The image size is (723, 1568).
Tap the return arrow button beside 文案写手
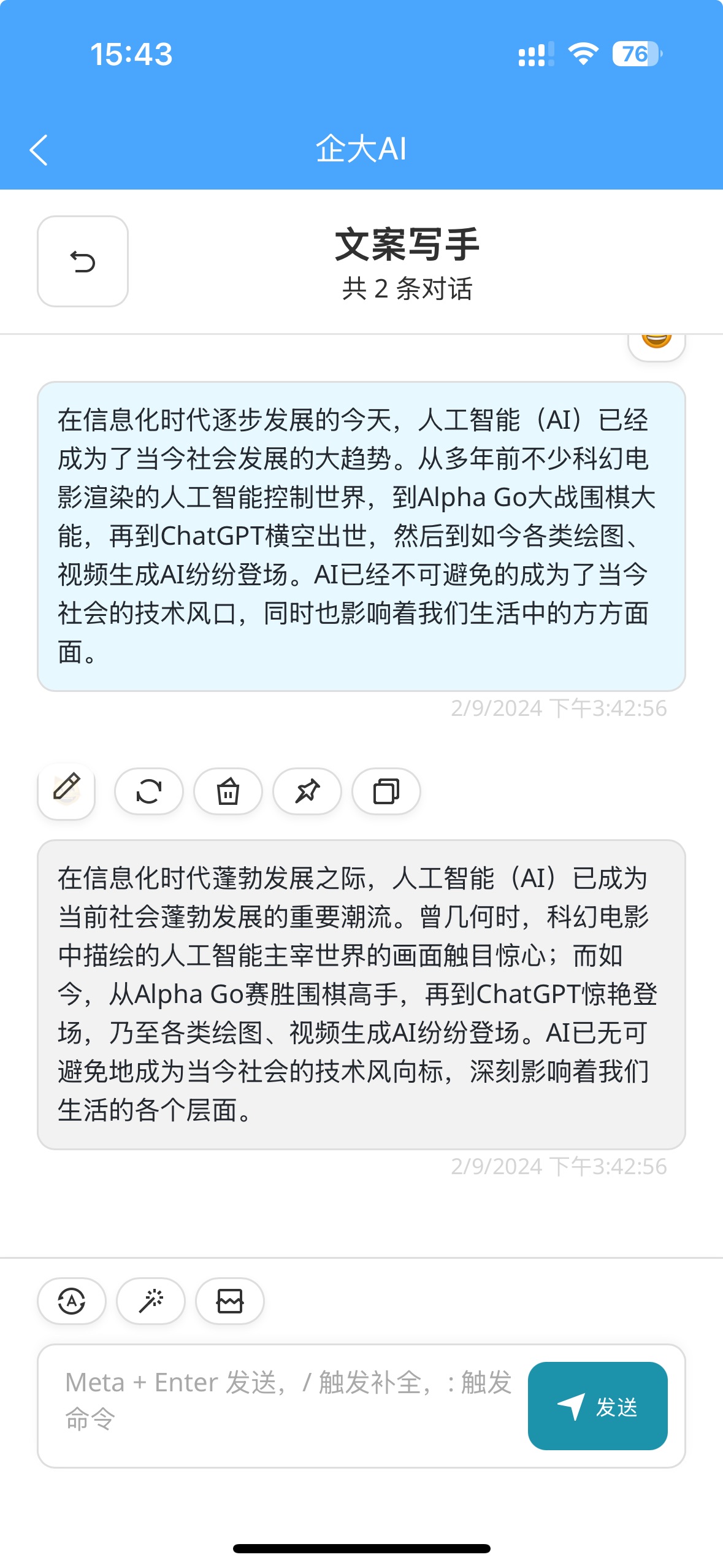pos(83,261)
